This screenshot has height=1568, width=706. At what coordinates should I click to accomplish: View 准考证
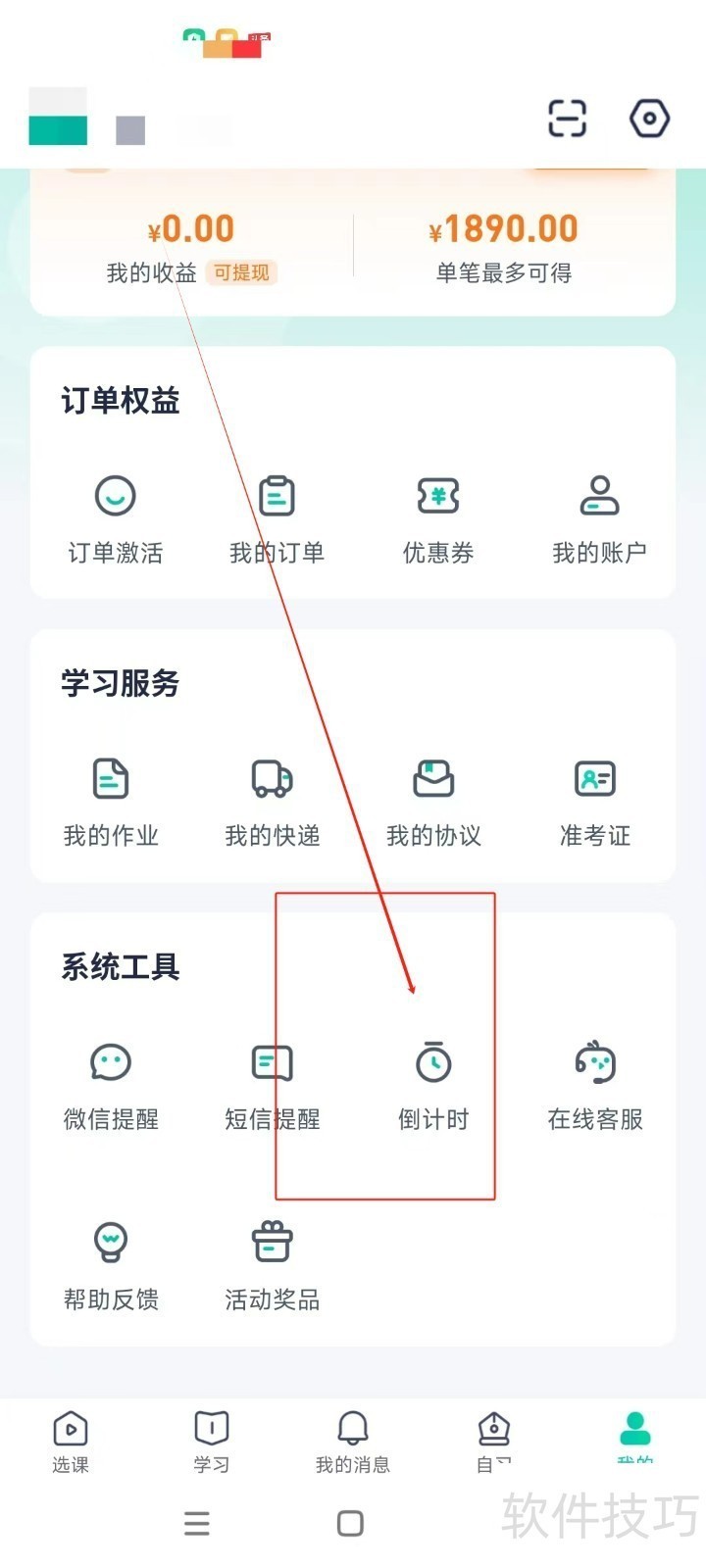click(x=595, y=801)
